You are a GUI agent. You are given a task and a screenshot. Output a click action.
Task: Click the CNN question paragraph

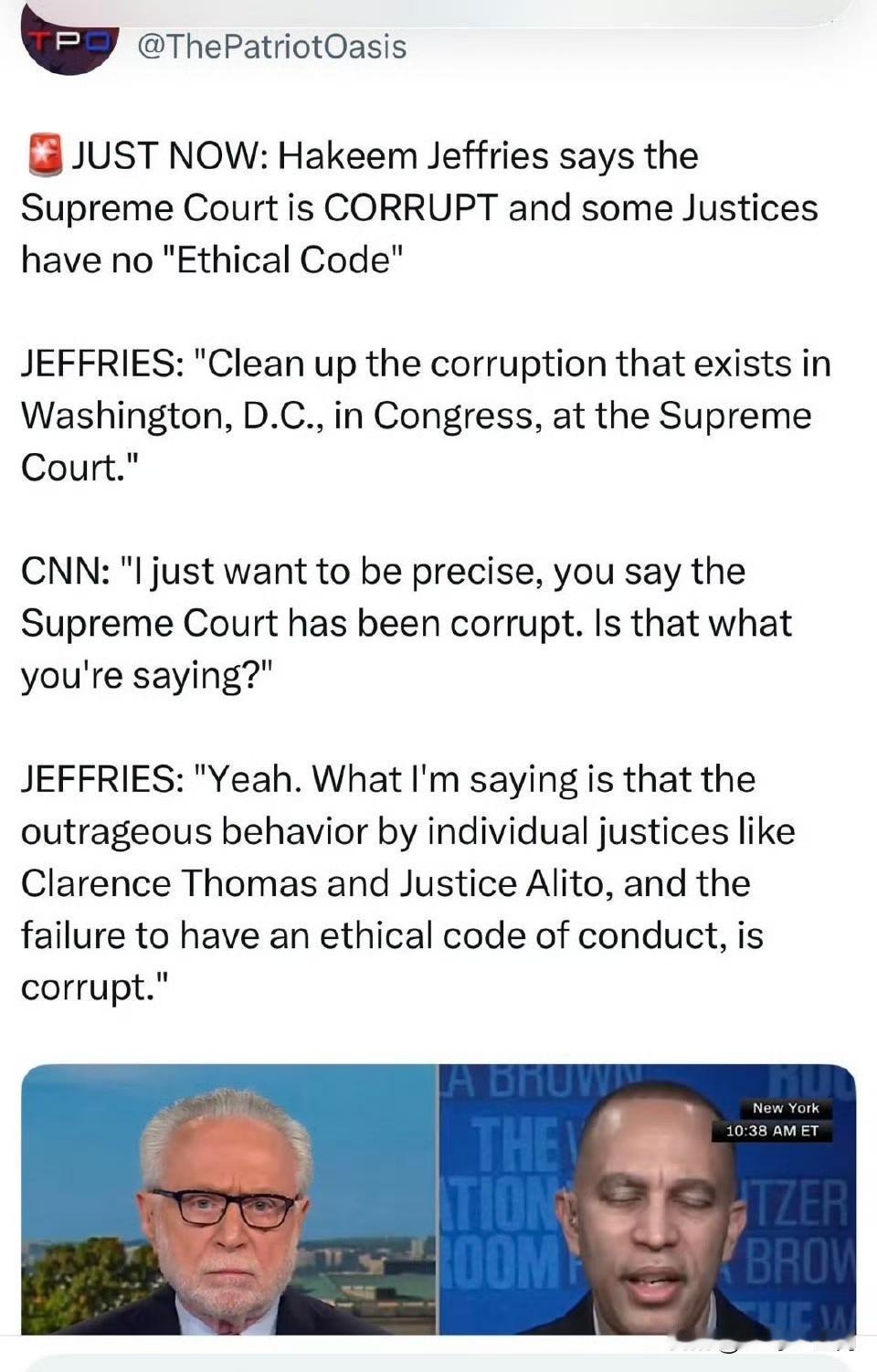[x=402, y=621]
